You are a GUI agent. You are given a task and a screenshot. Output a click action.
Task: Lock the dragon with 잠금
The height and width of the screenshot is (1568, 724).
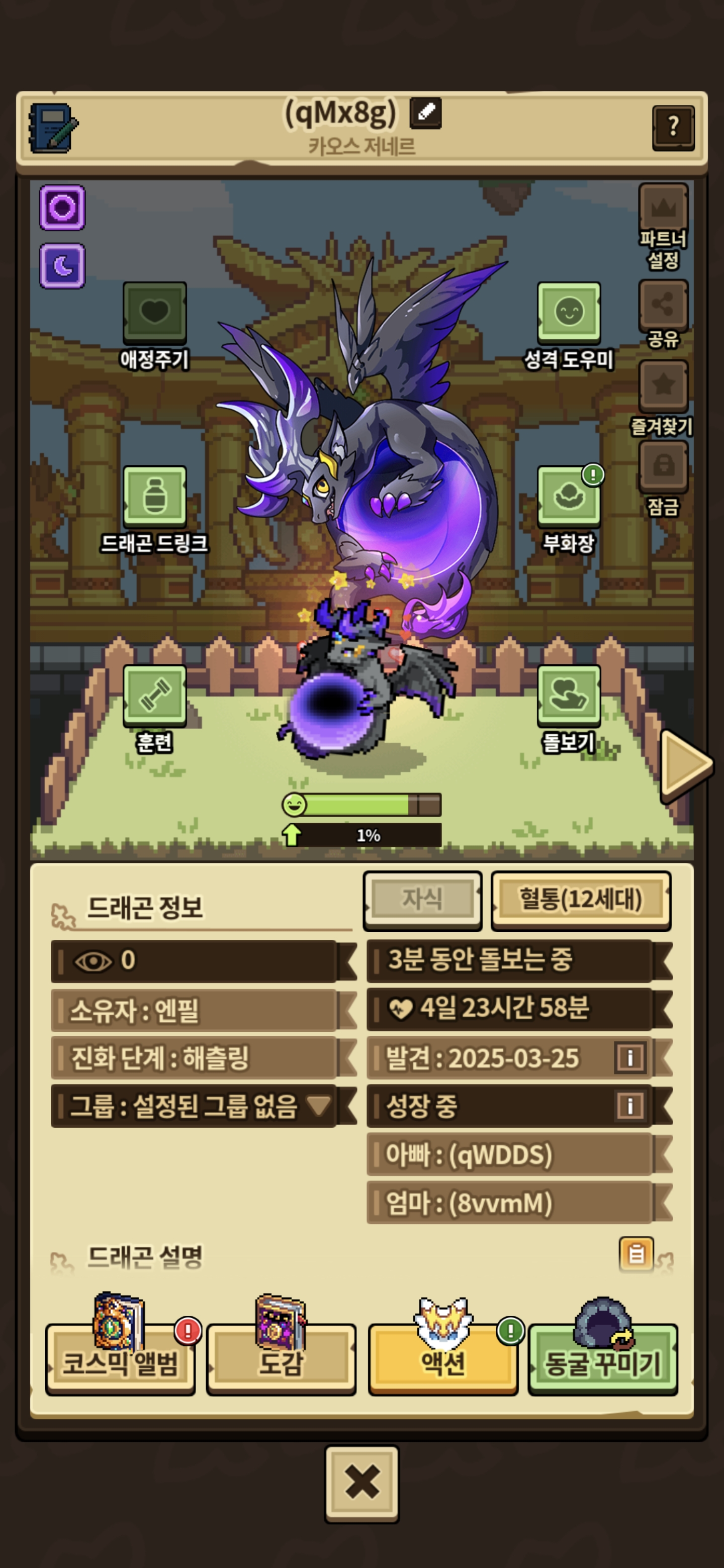[663, 467]
